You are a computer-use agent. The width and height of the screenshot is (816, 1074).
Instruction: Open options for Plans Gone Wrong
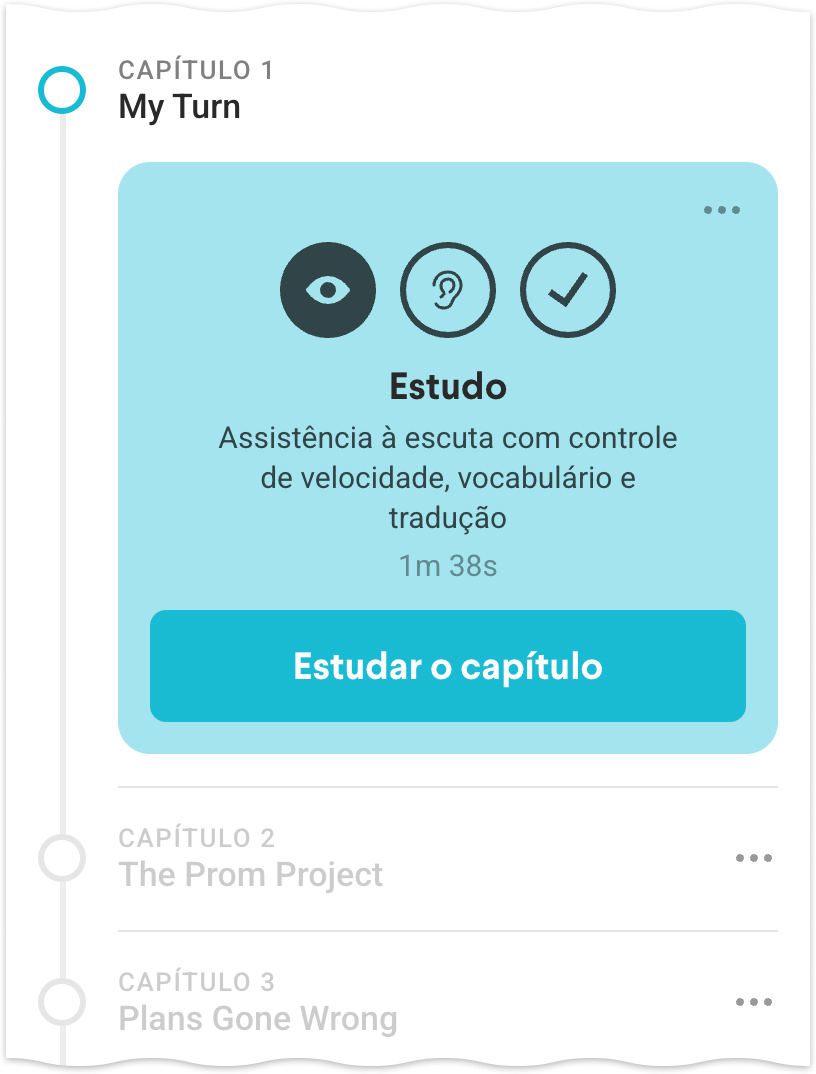point(753,1002)
